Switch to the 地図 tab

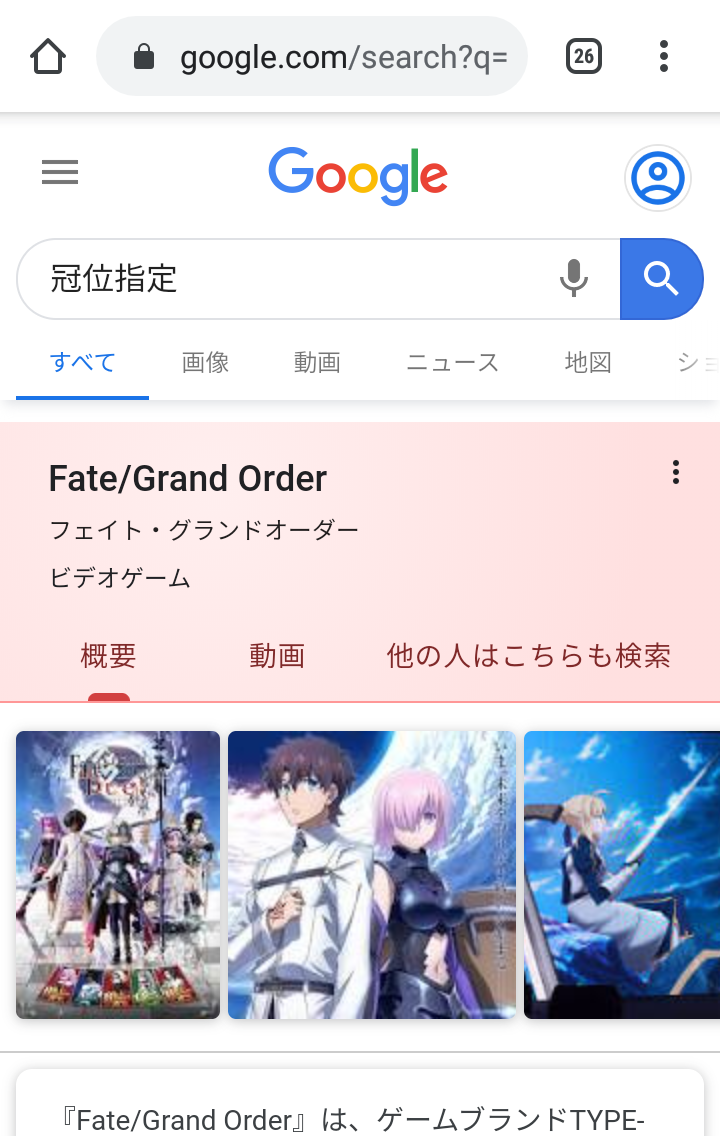(588, 362)
